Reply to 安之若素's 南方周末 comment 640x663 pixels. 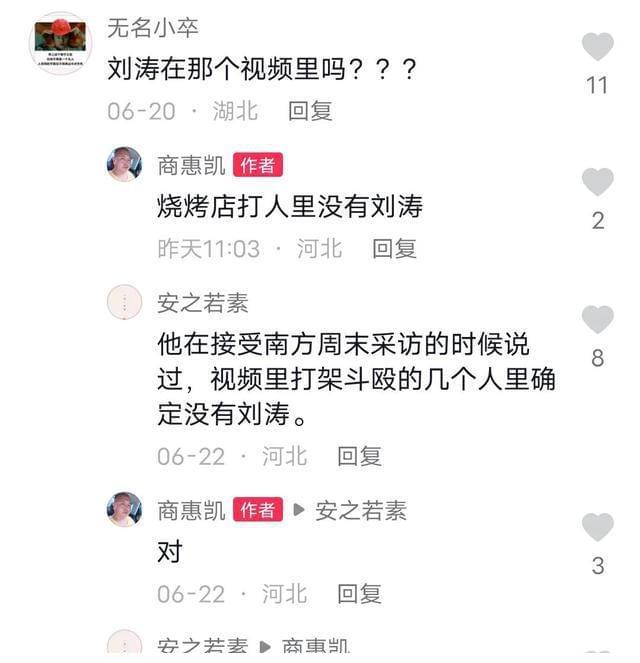click(359, 456)
